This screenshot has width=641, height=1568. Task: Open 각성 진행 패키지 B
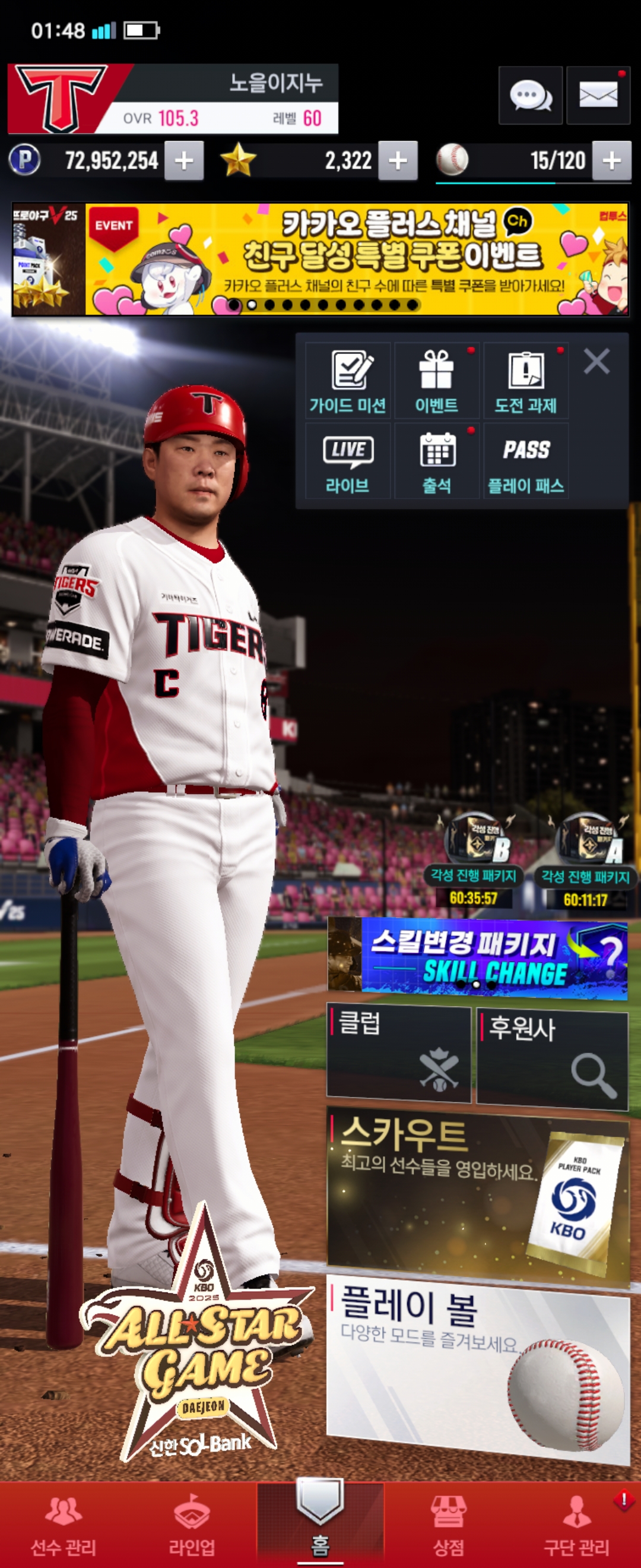pos(473,859)
